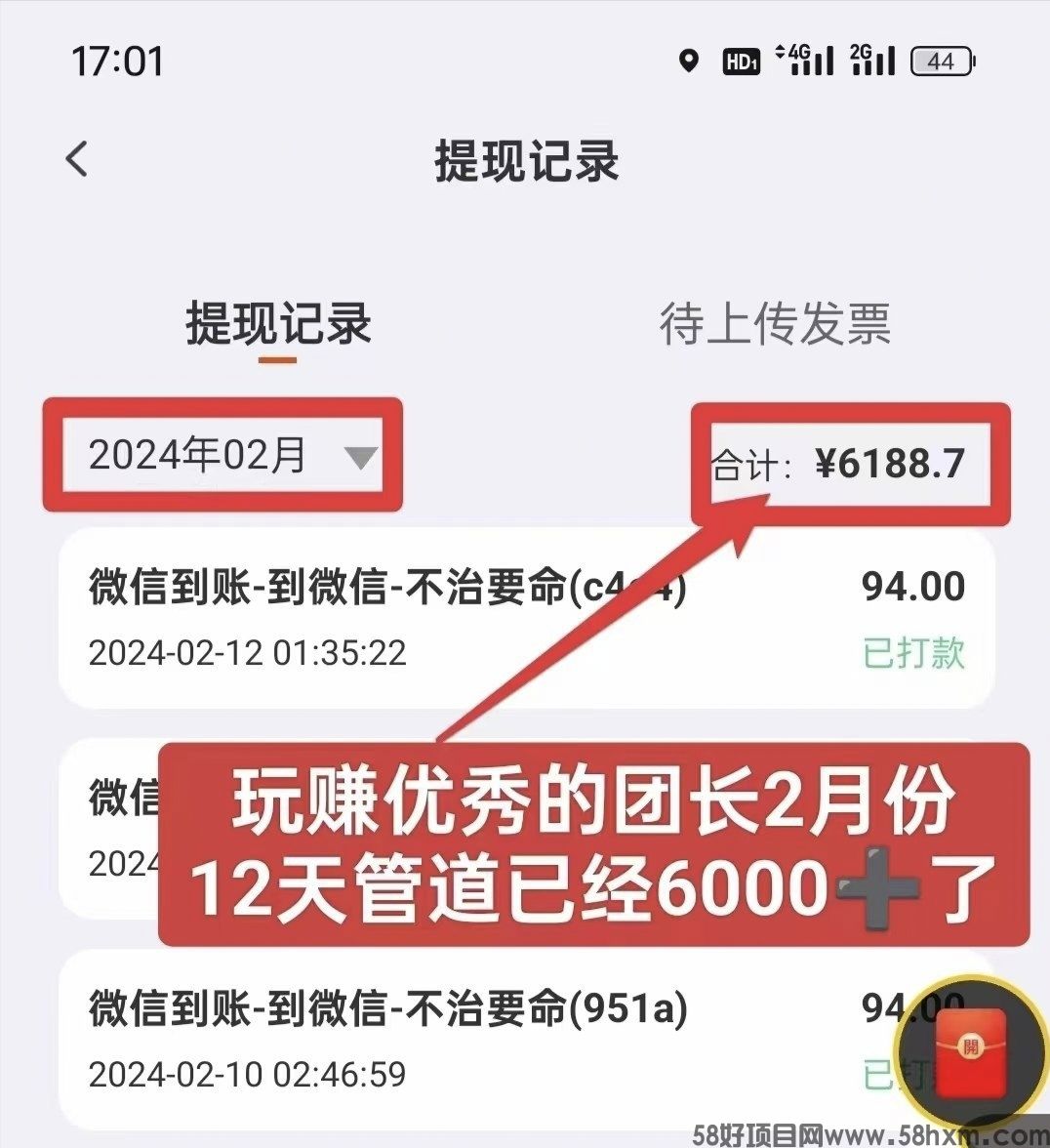Expand the 2024年02月 month dropdown

coord(360,456)
